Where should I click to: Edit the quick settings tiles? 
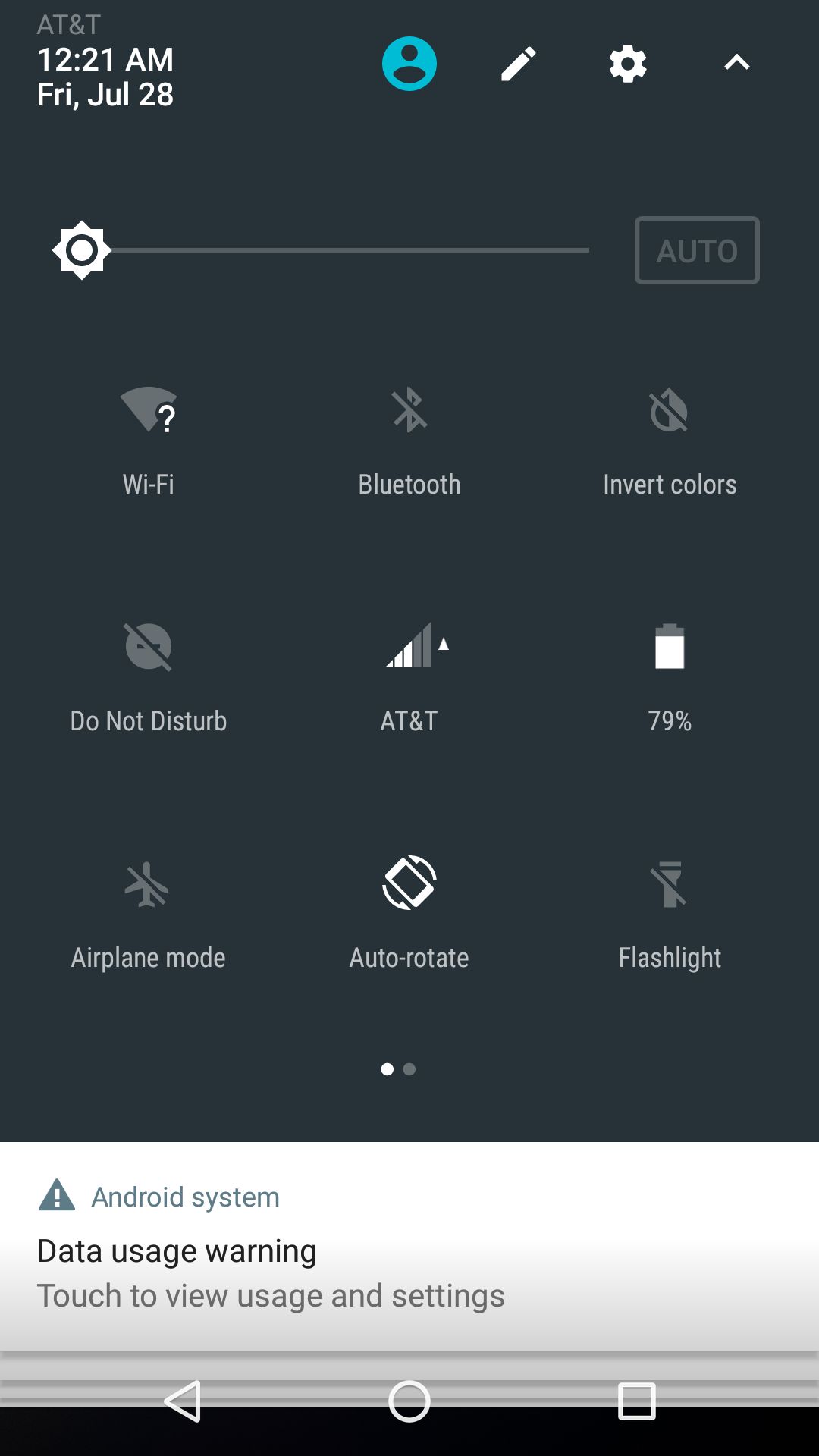click(x=519, y=64)
